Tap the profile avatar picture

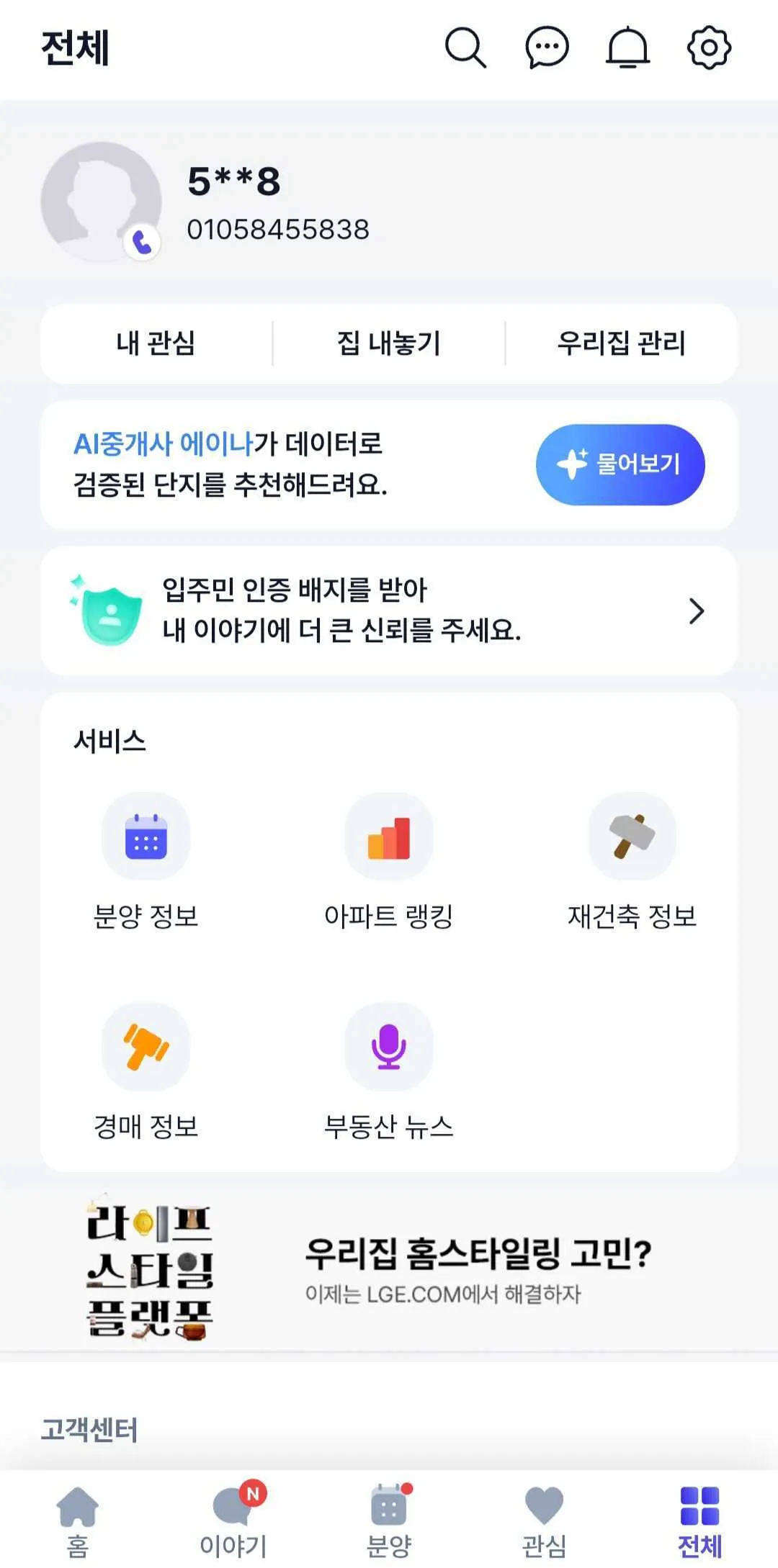[102, 202]
